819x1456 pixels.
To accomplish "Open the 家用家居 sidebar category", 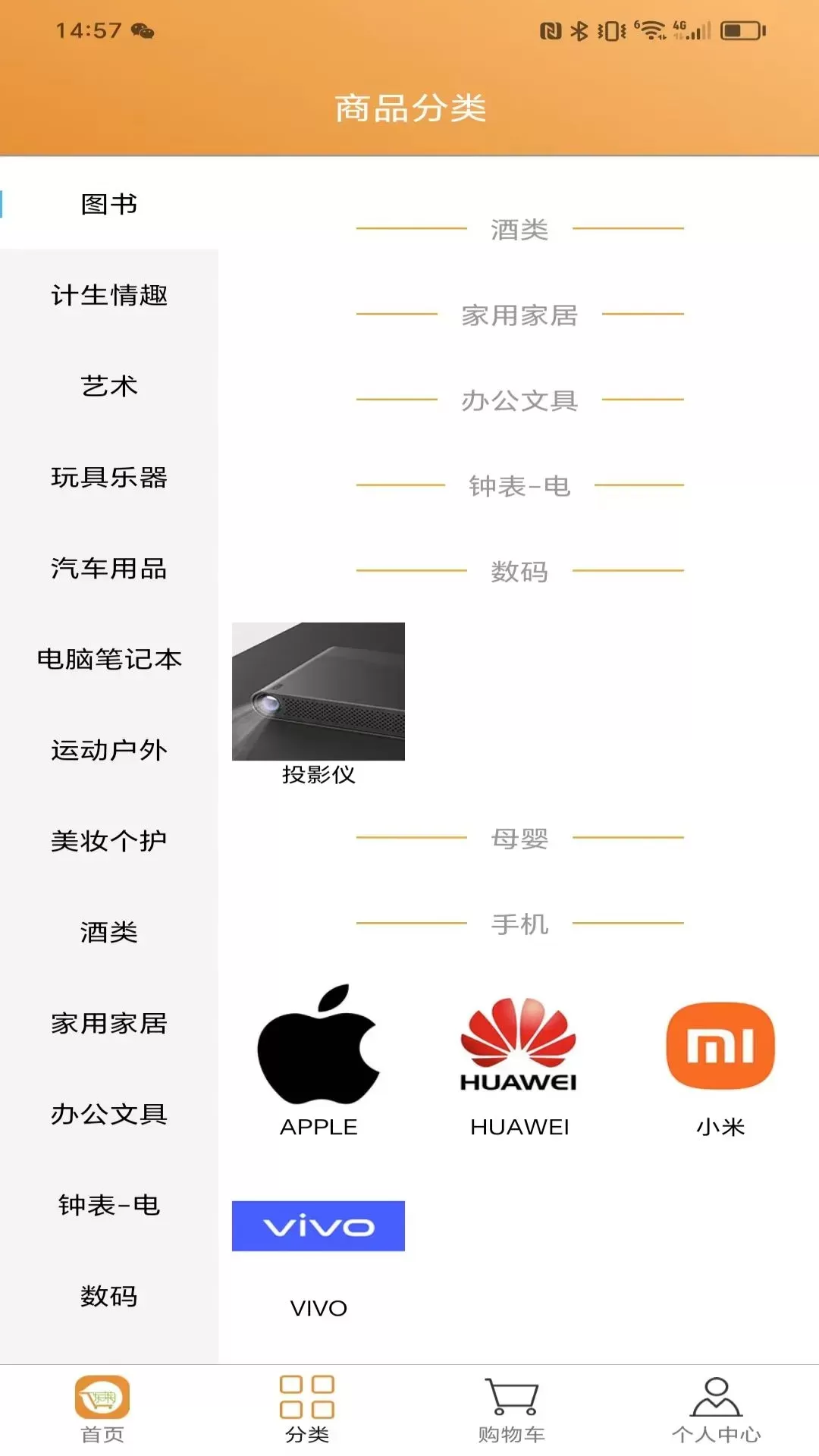I will [108, 1023].
